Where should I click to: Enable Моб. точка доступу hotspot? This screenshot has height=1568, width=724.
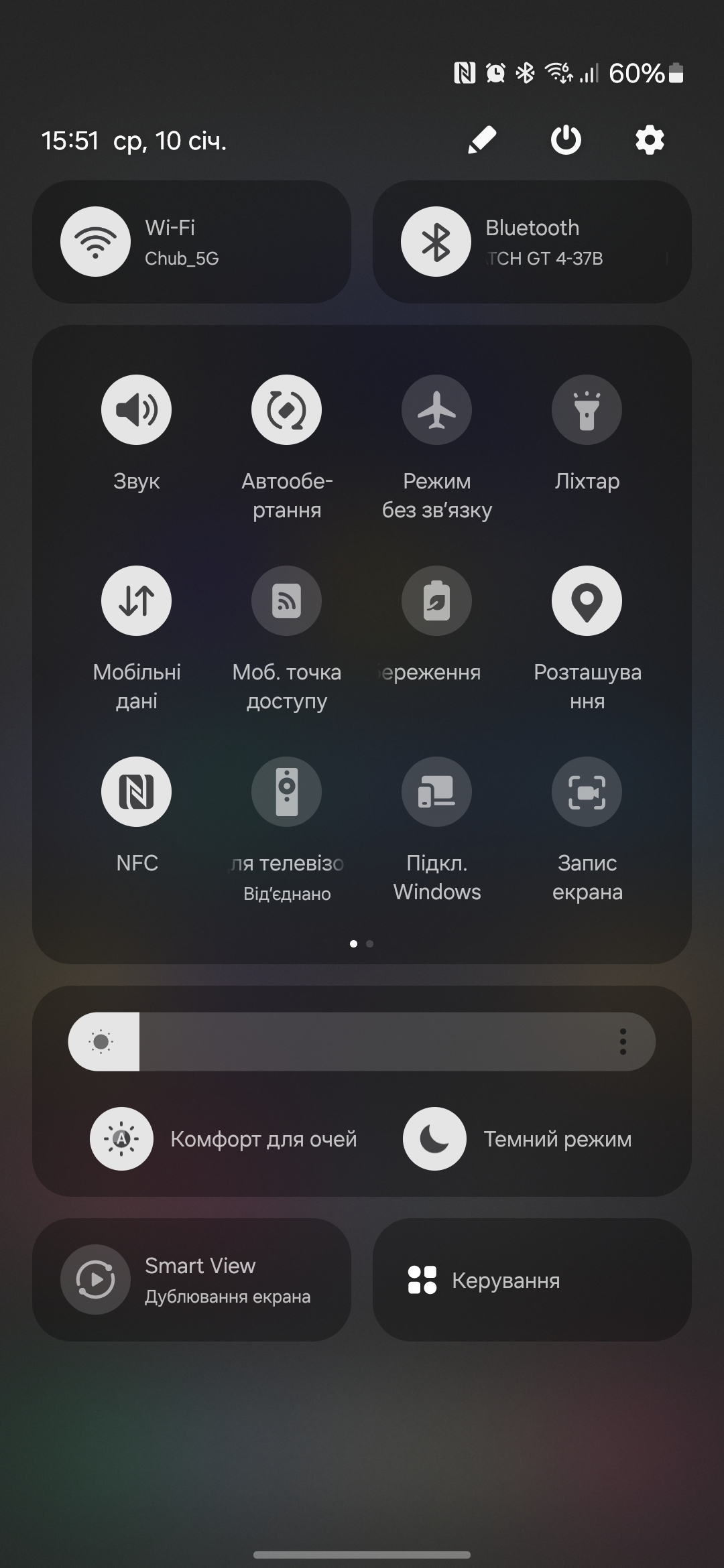(x=287, y=600)
